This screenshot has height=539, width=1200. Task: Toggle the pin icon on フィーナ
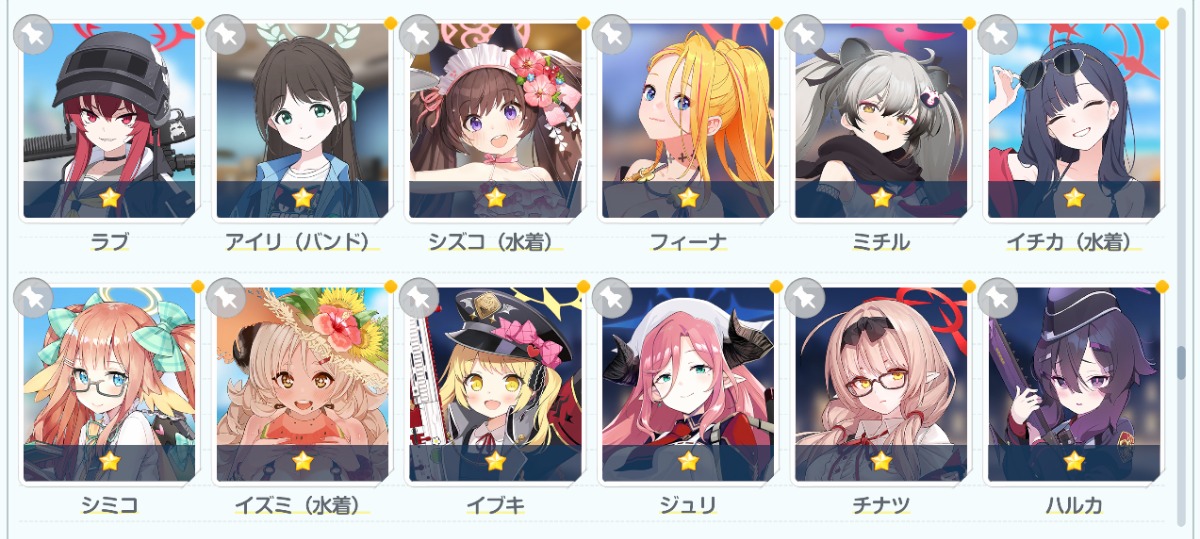610,34
